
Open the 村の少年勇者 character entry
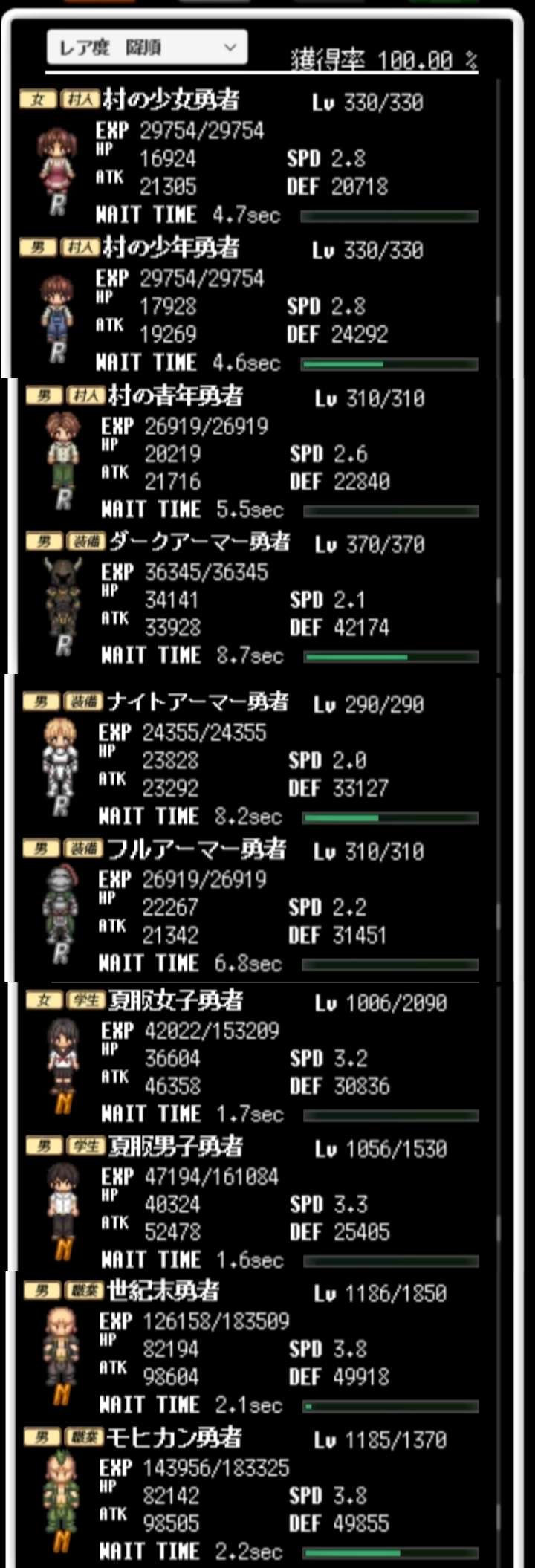click(249, 305)
